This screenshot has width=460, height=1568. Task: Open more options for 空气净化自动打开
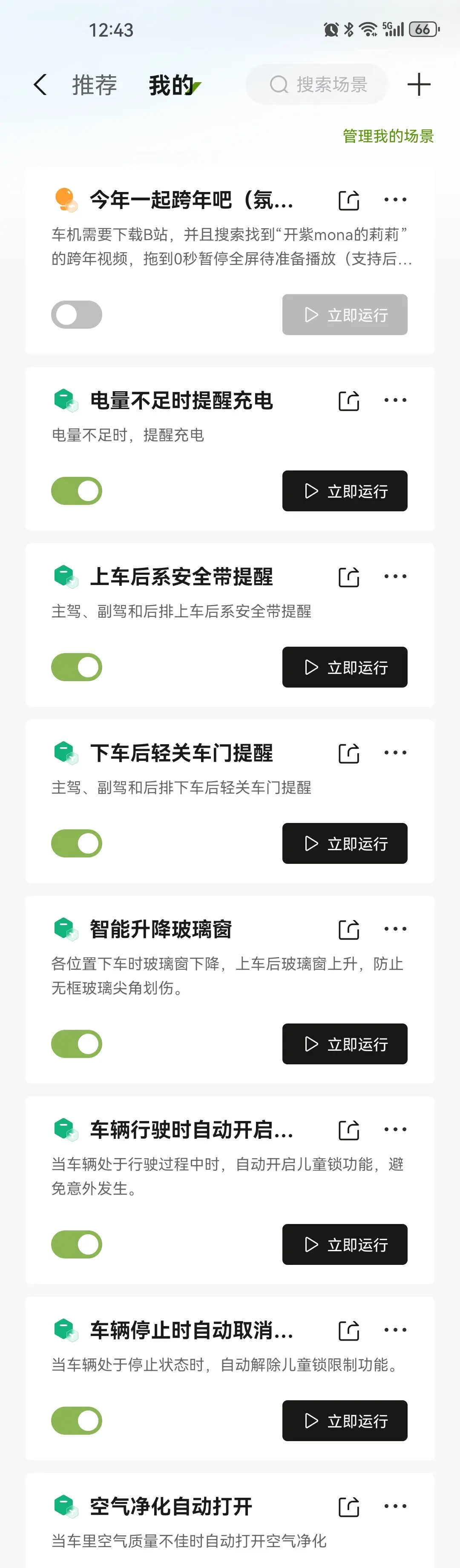point(395,1506)
